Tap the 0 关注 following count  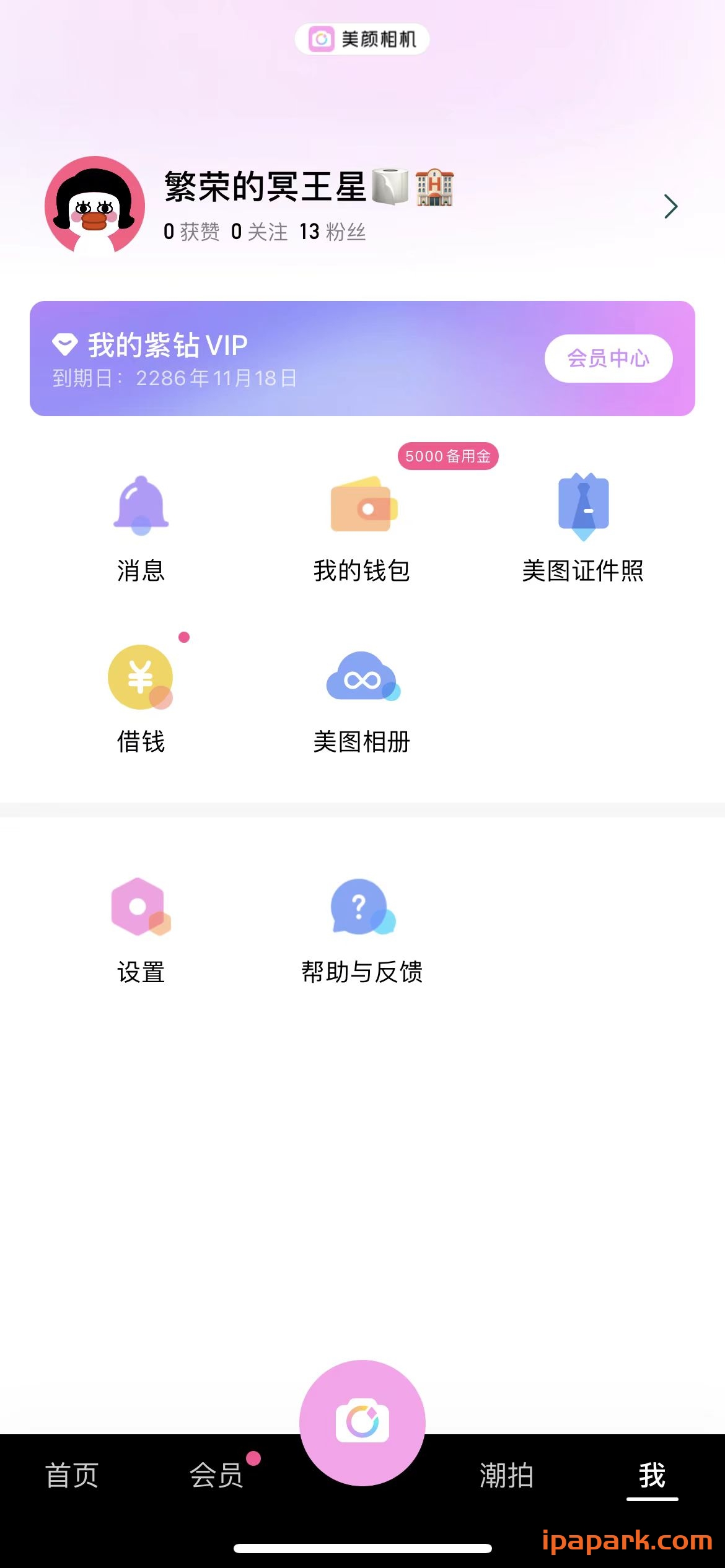259,232
